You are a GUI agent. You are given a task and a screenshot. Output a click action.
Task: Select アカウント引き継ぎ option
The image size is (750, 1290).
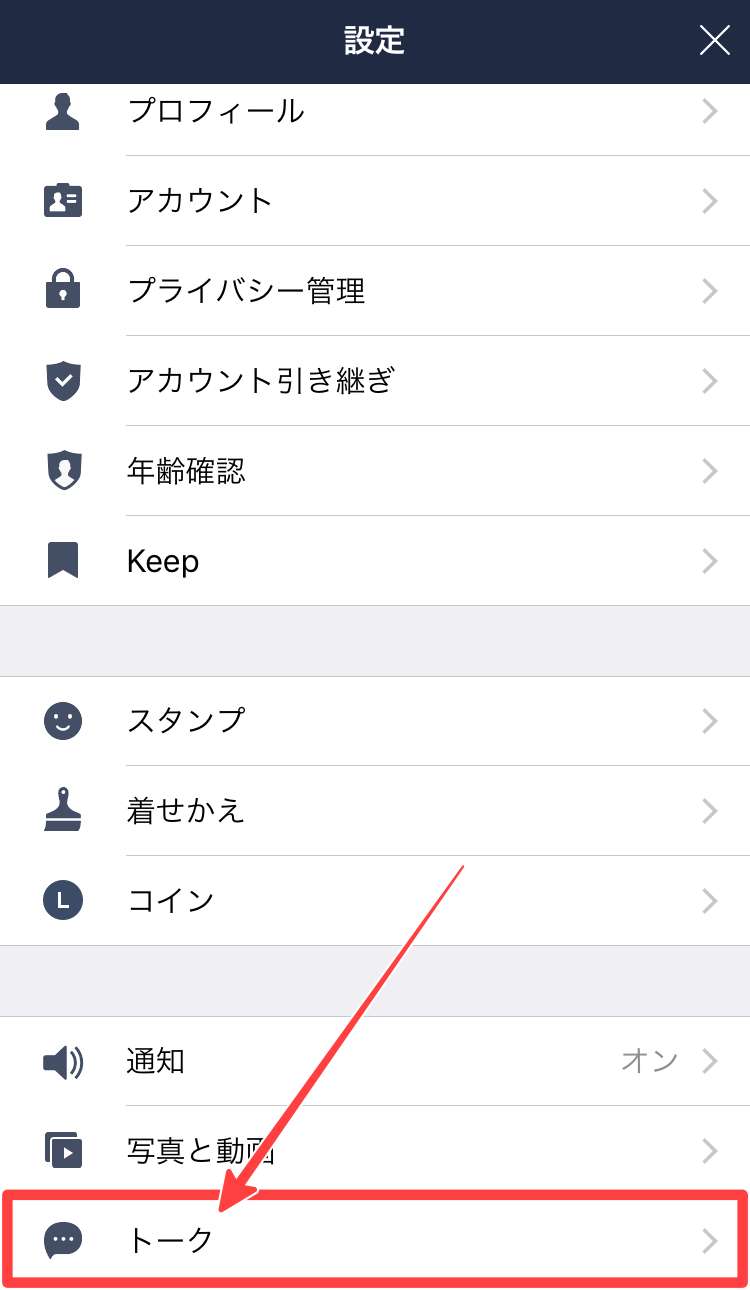pyautogui.click(x=375, y=381)
